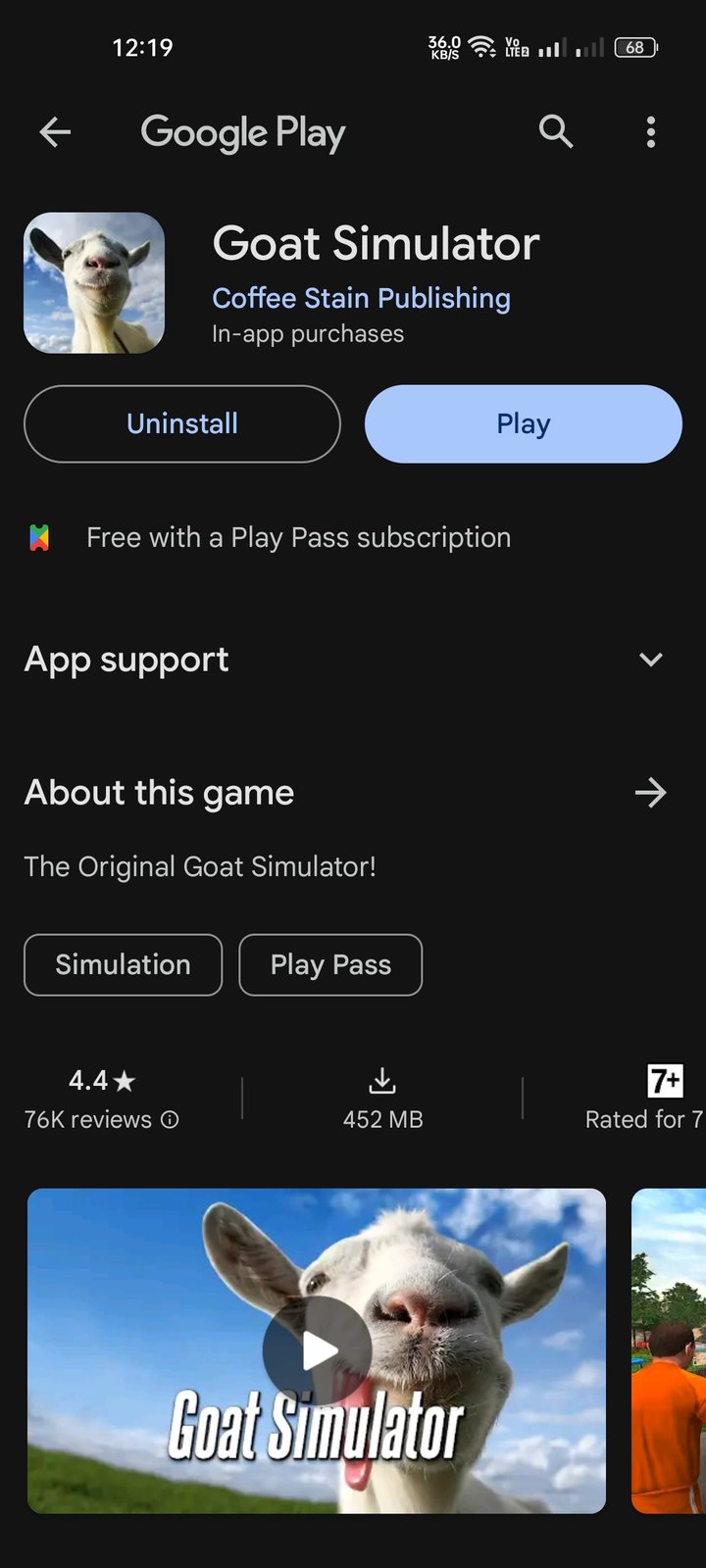Select the Play Pass chip

(x=330, y=964)
